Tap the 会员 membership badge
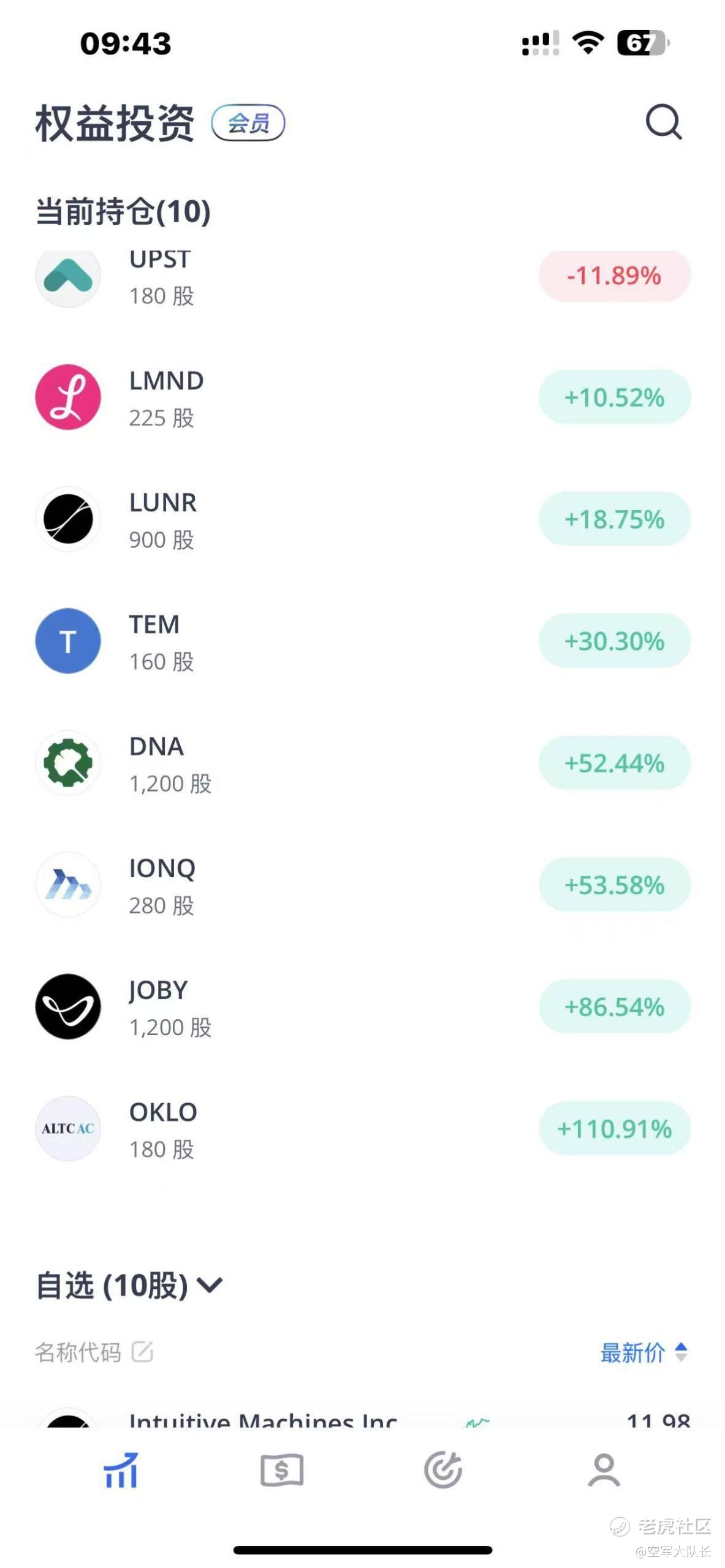The image size is (725, 1568). point(248,123)
